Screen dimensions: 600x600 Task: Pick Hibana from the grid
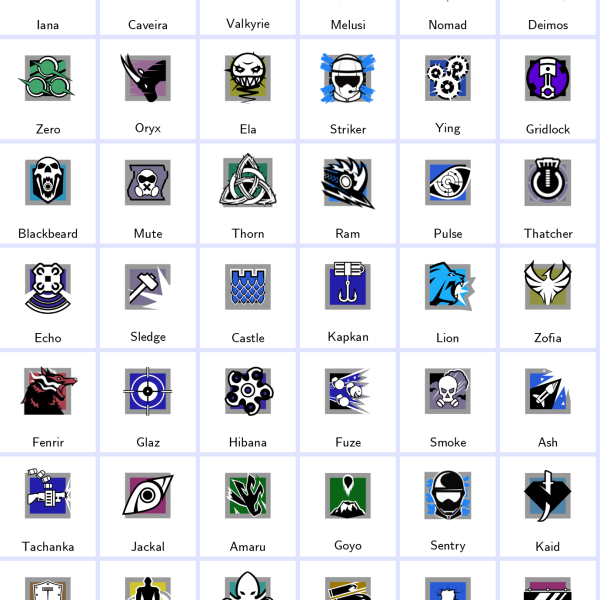coord(248,400)
